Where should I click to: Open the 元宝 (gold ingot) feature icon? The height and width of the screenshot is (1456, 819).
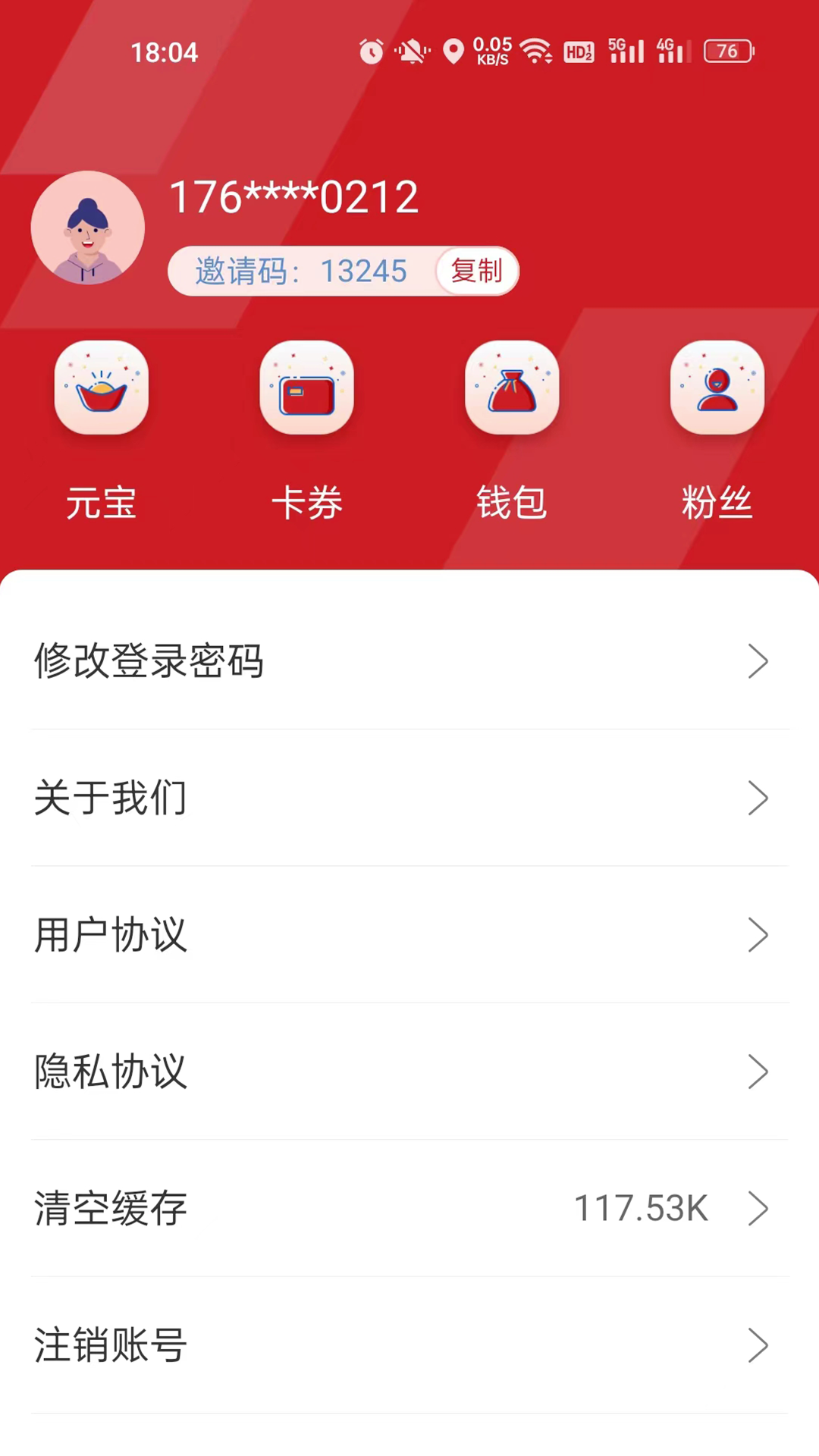(101, 388)
